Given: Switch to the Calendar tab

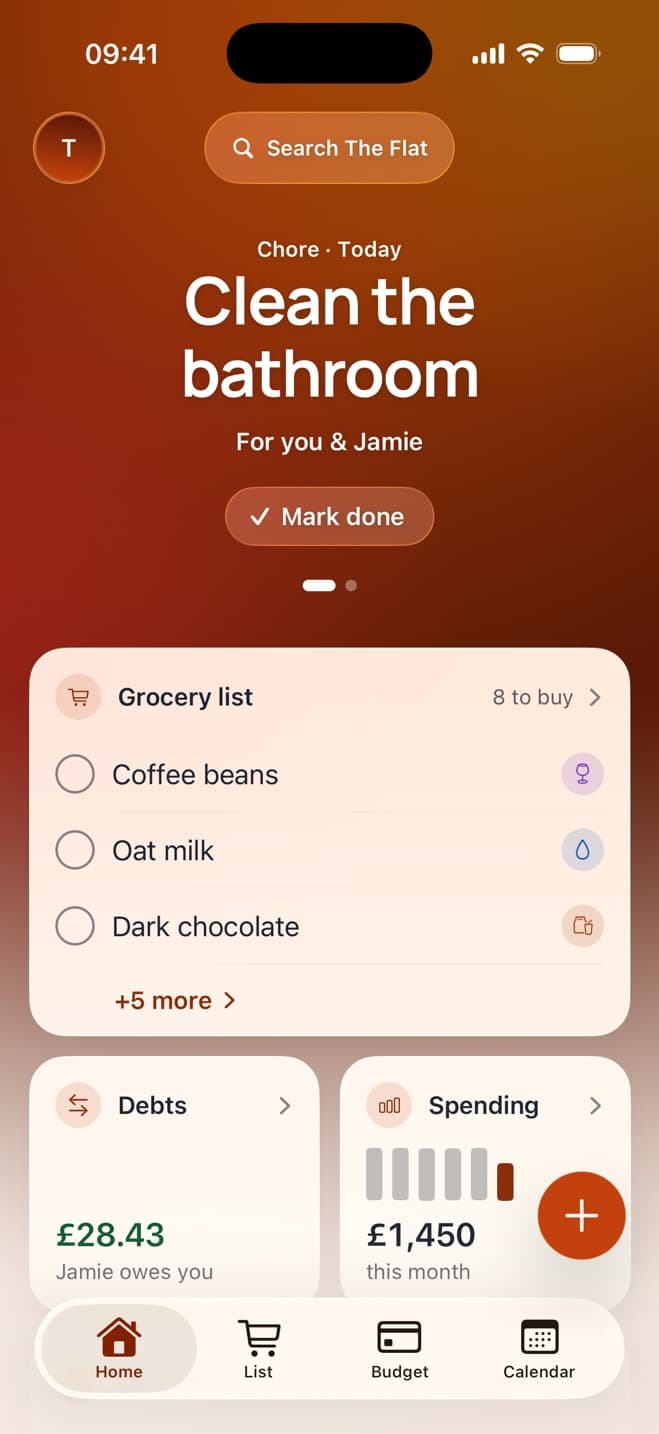Looking at the screenshot, I should pyautogui.click(x=539, y=1348).
